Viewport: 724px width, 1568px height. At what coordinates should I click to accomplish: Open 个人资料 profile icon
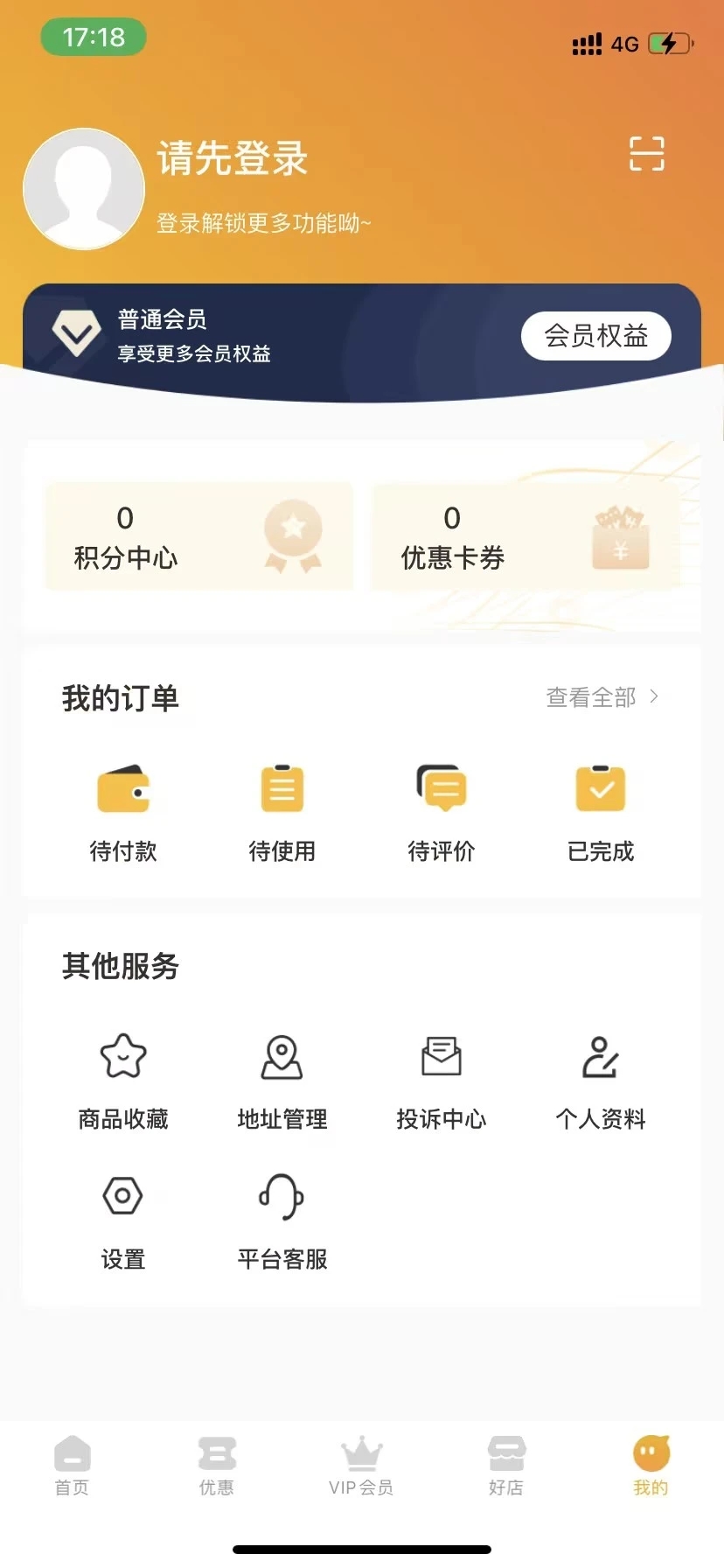599,1056
